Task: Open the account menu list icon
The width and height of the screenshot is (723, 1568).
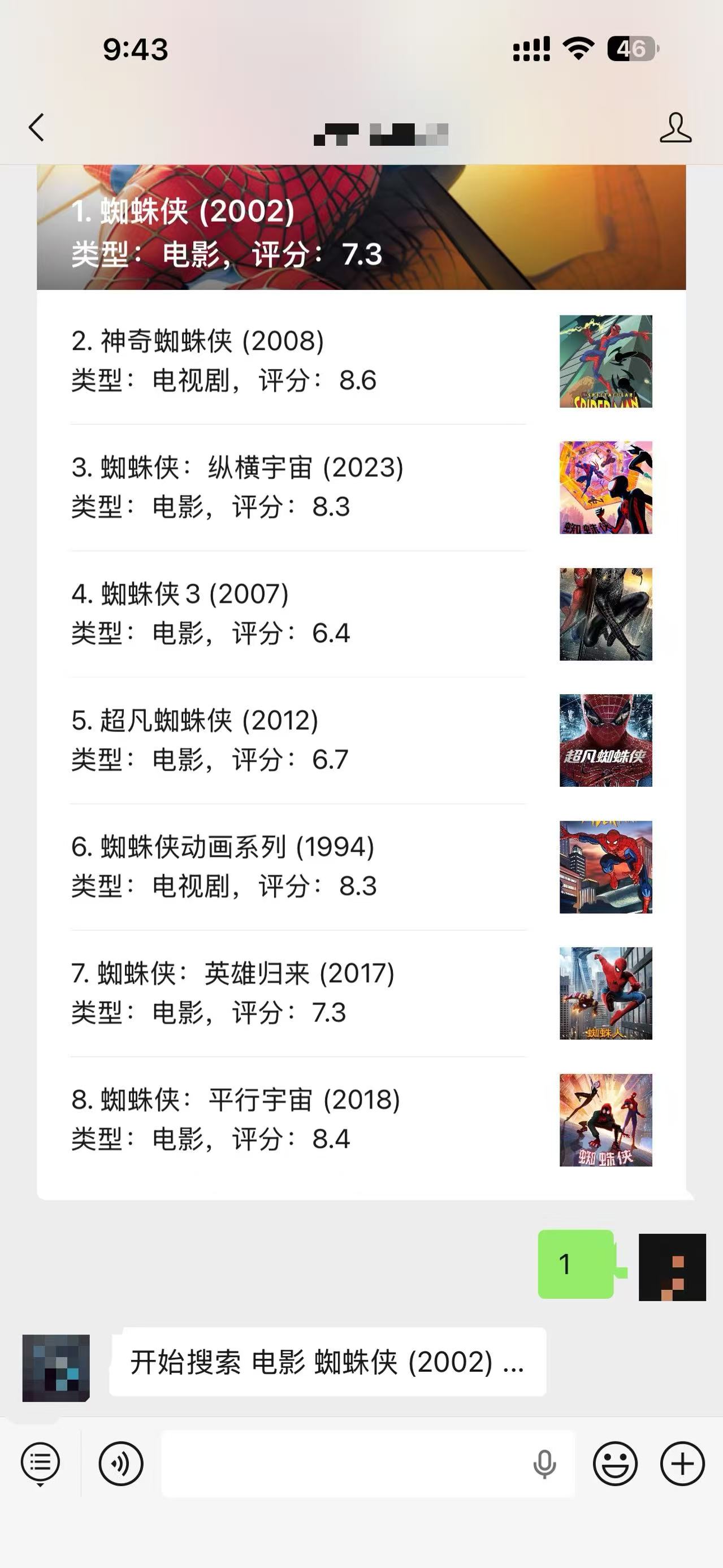Action: pos(40,1463)
